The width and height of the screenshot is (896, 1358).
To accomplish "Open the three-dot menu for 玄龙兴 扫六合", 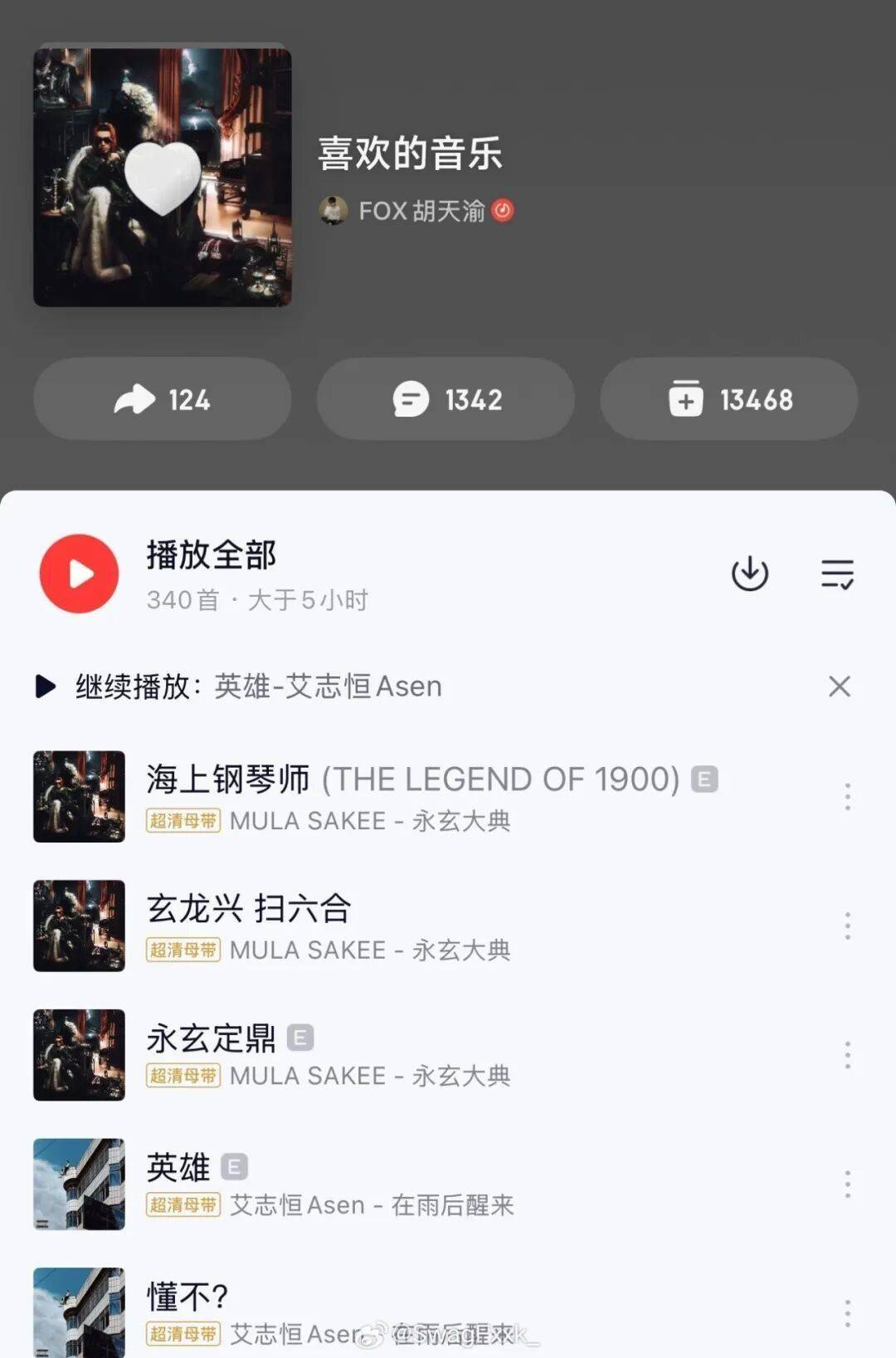I will pos(847,926).
